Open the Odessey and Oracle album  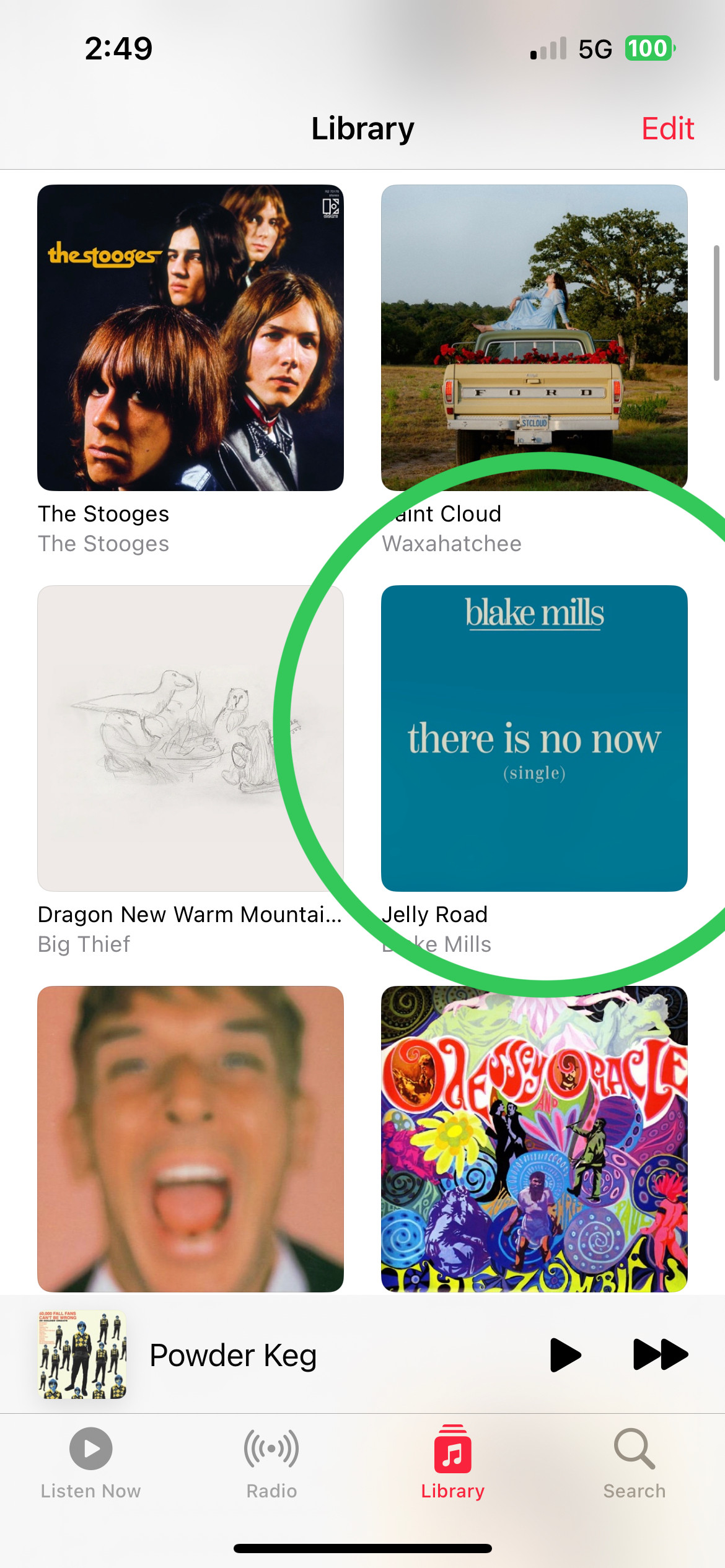[x=534, y=1138]
